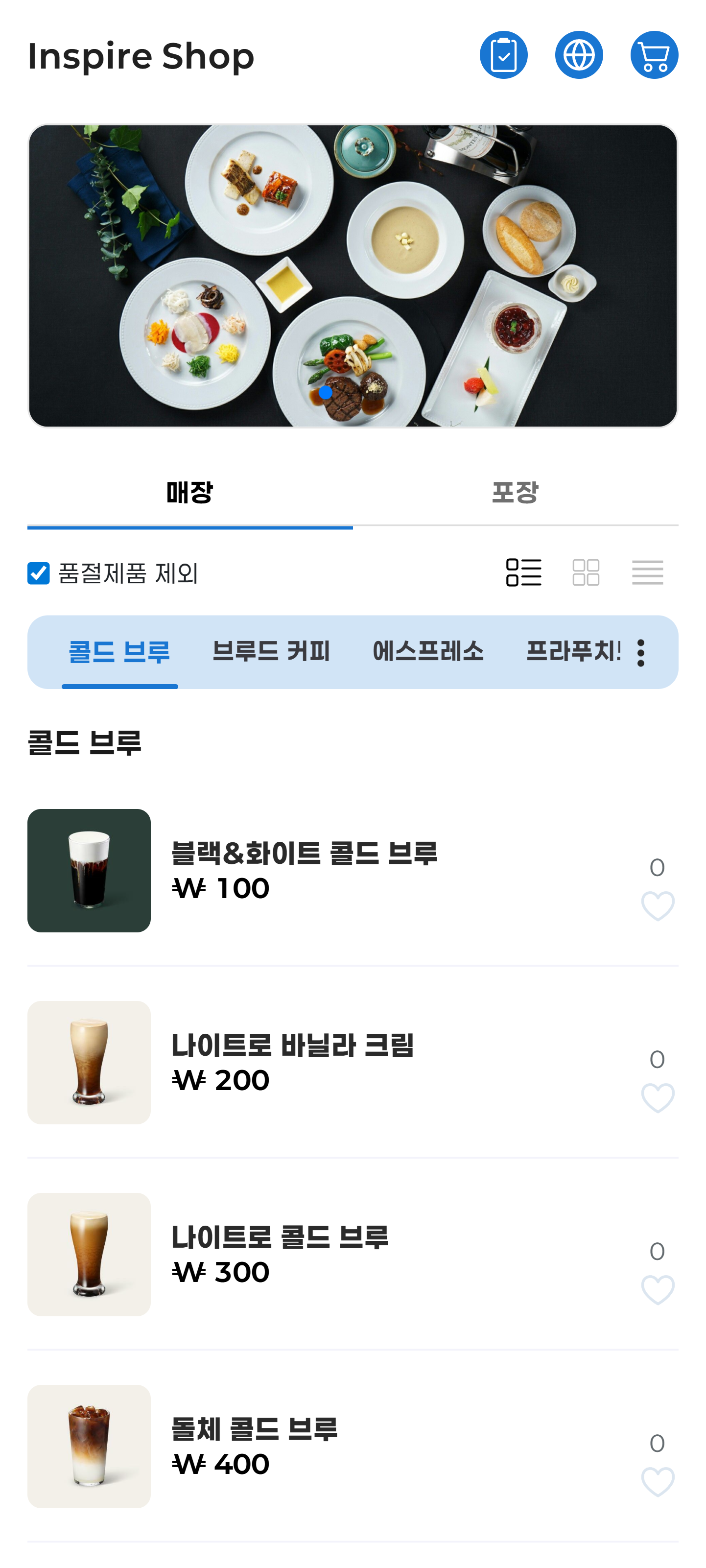Change language with the globe icon
The height and width of the screenshot is (1568, 706).
pyautogui.click(x=579, y=55)
